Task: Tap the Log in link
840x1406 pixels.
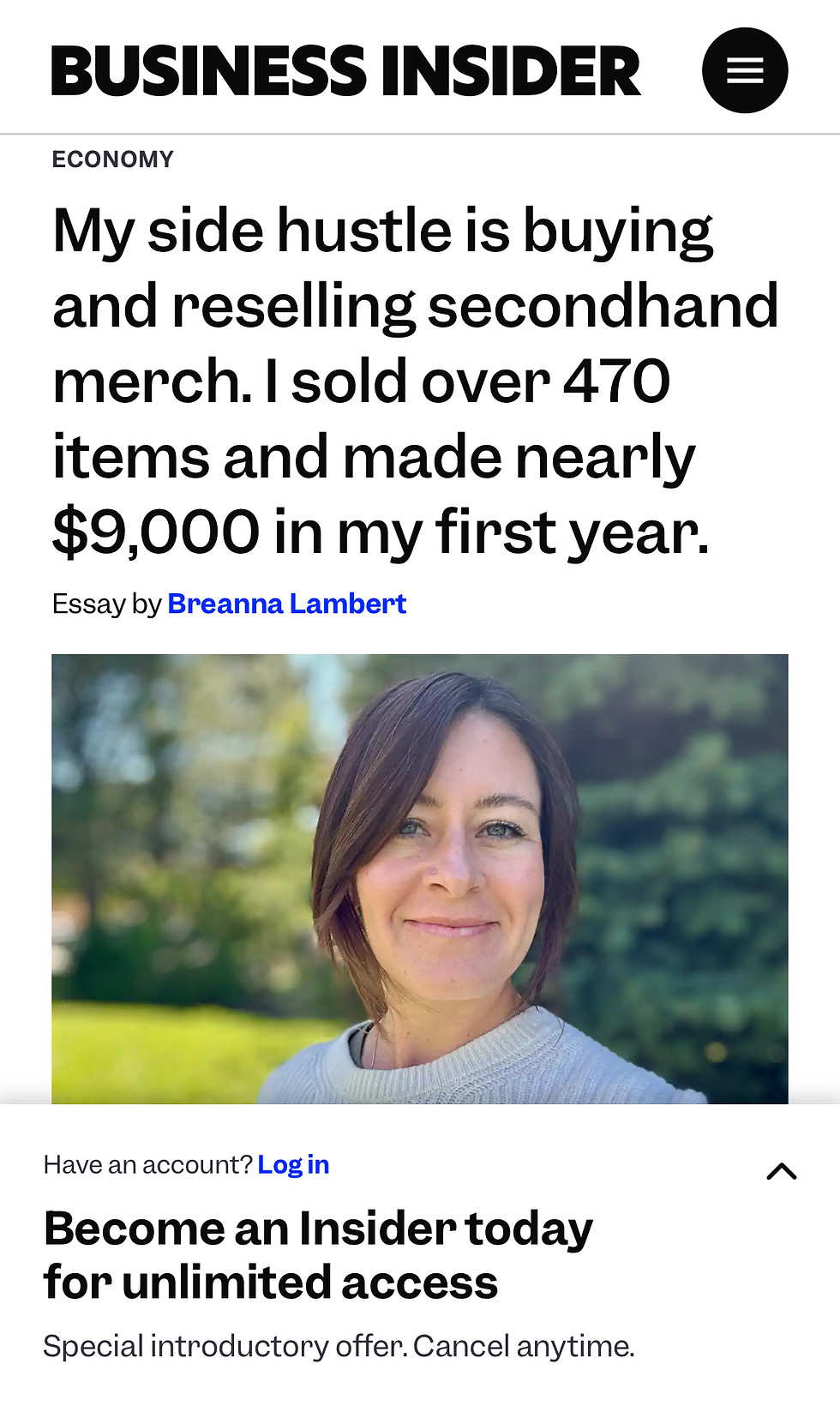Action: click(x=293, y=1164)
